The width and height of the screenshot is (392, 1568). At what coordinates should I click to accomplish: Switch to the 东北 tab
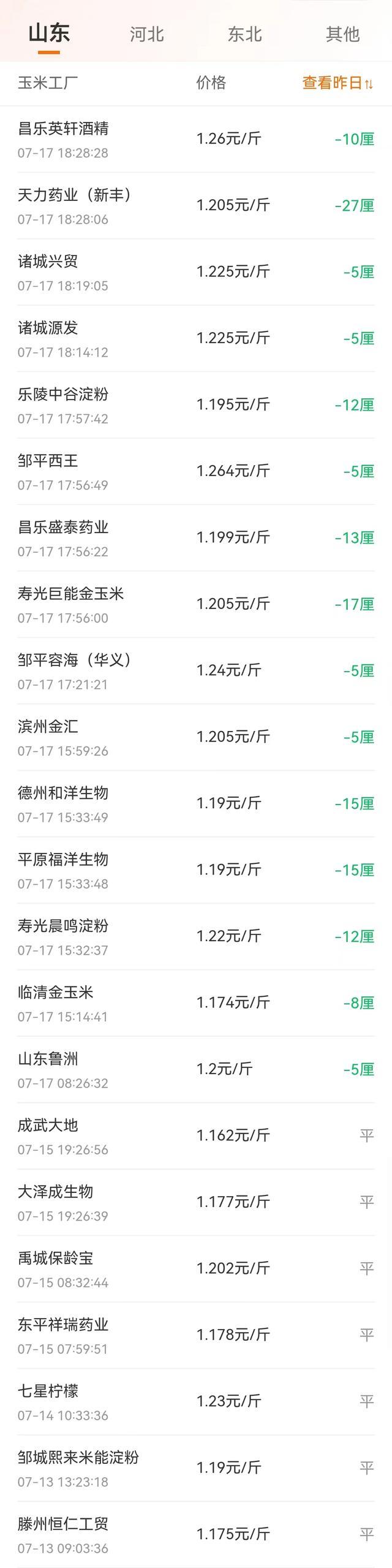point(245,34)
